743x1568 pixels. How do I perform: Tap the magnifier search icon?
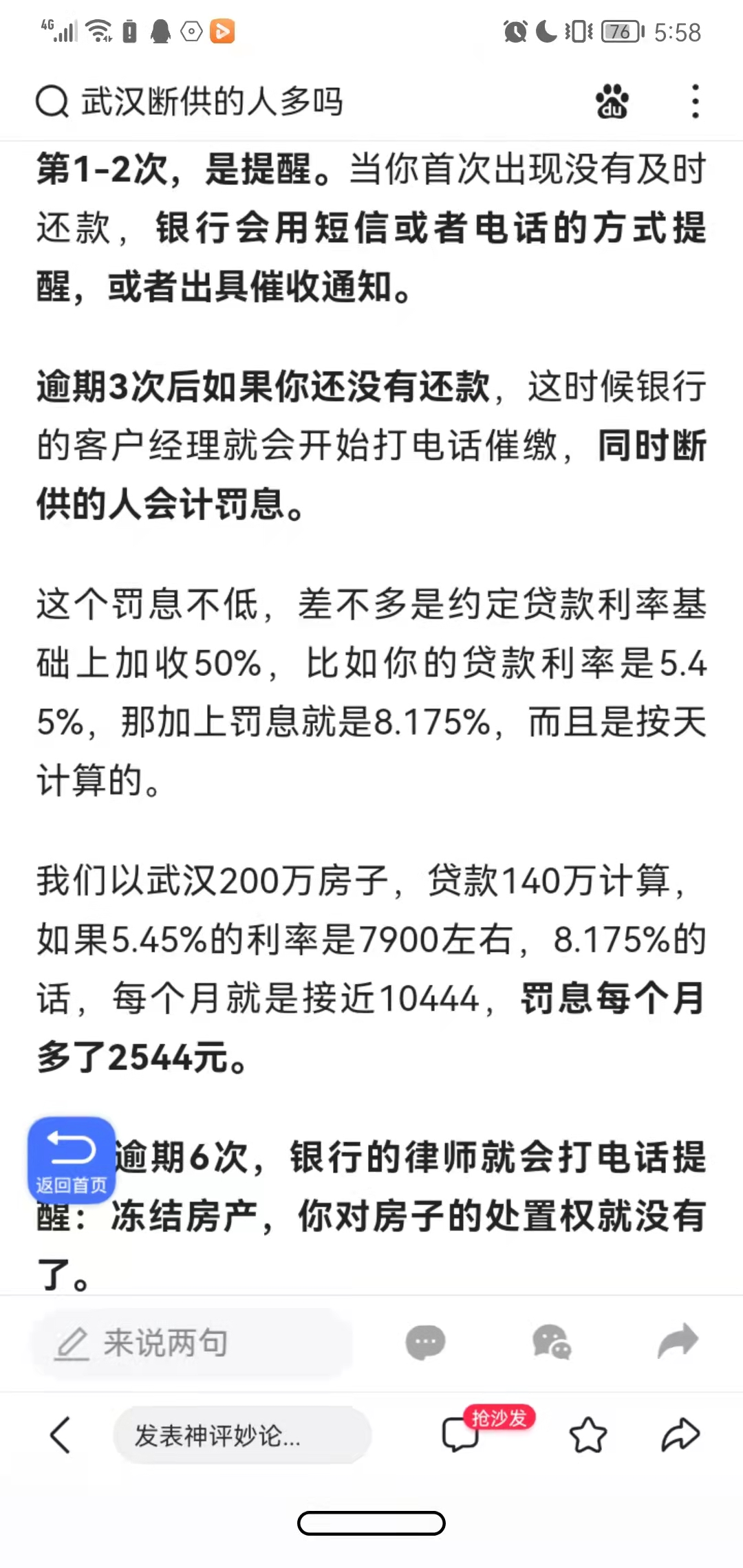[x=52, y=102]
